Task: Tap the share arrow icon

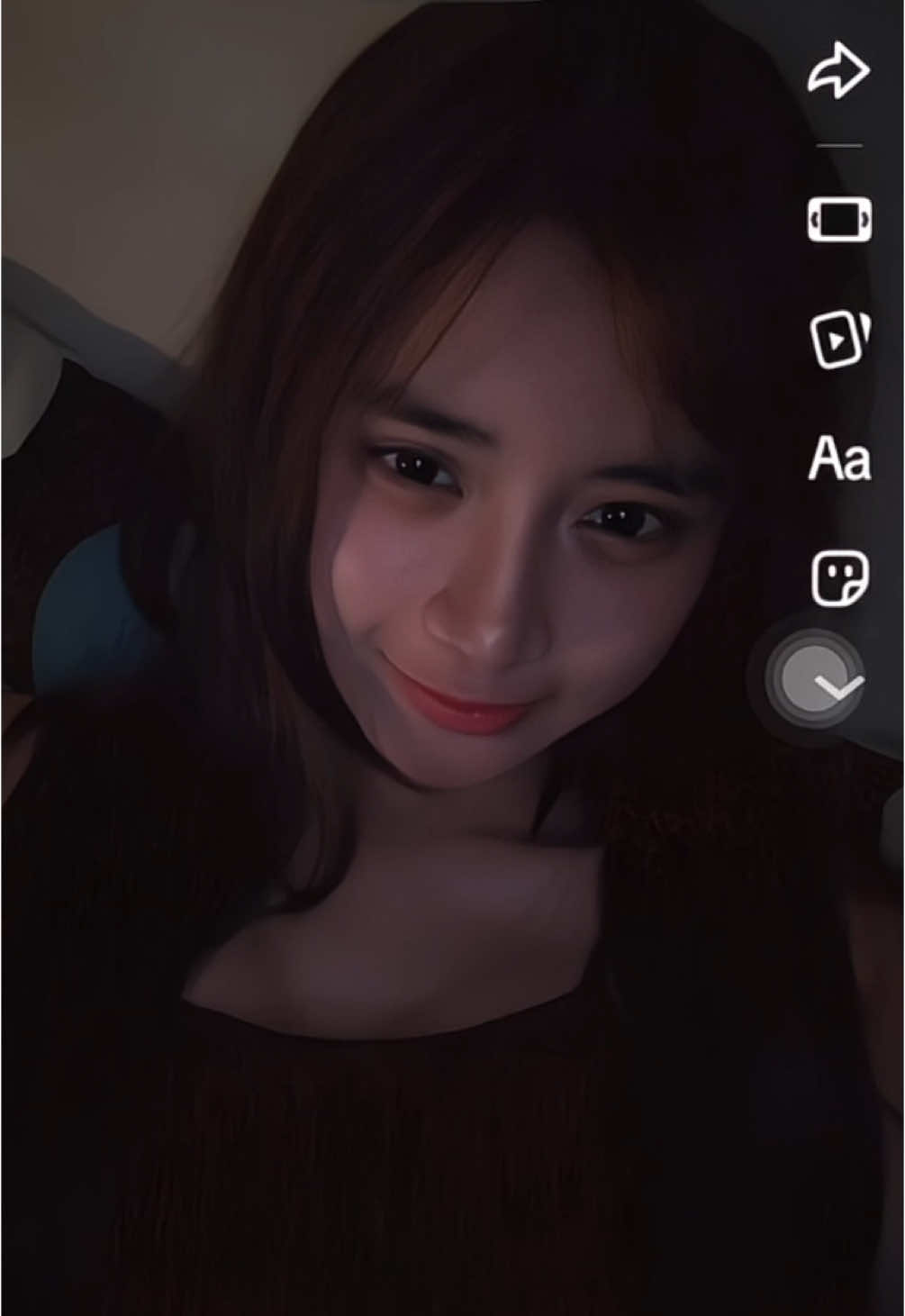Action: click(x=838, y=70)
